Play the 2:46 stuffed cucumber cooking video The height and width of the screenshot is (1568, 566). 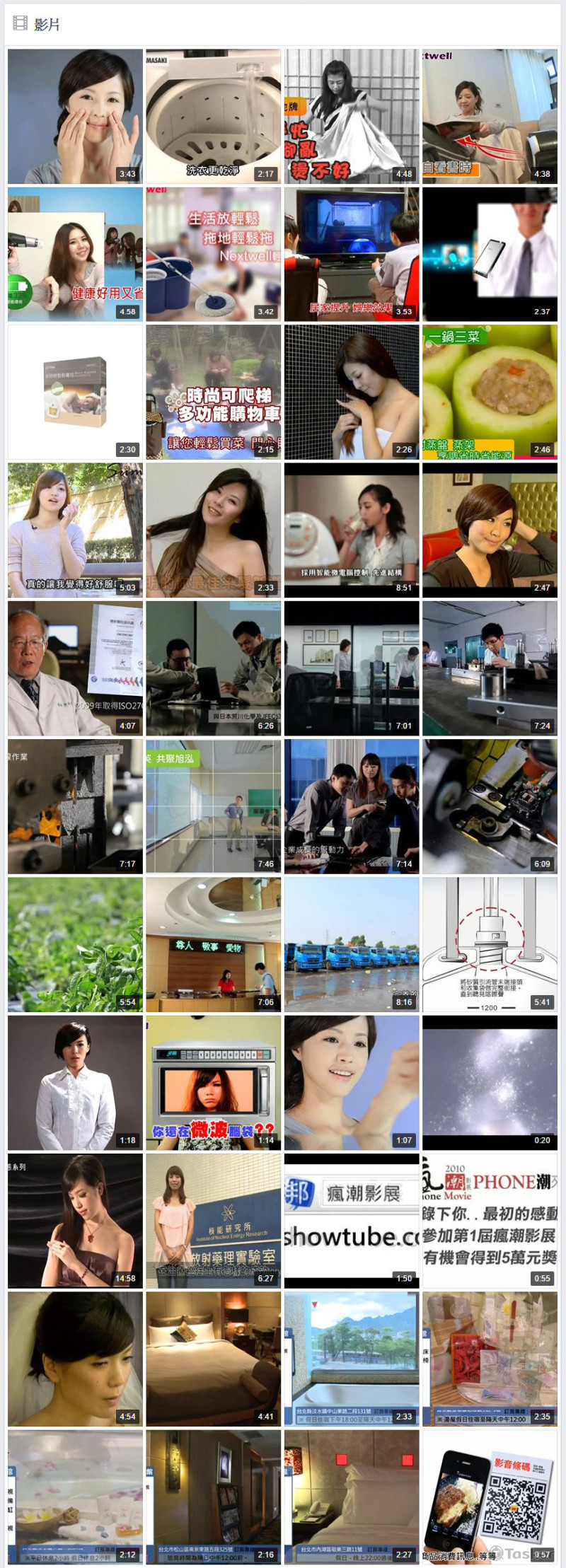tap(490, 392)
